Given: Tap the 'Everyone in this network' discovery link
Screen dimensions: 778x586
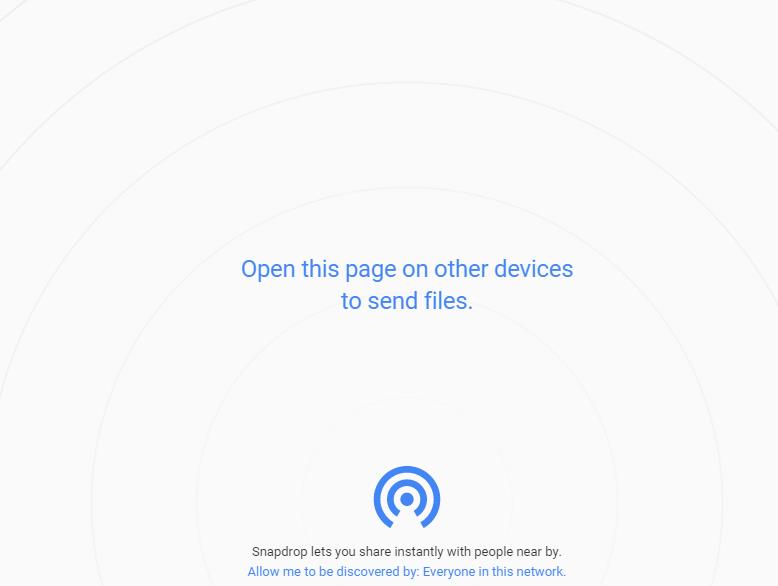Looking at the screenshot, I should pyautogui.click(x=493, y=572).
